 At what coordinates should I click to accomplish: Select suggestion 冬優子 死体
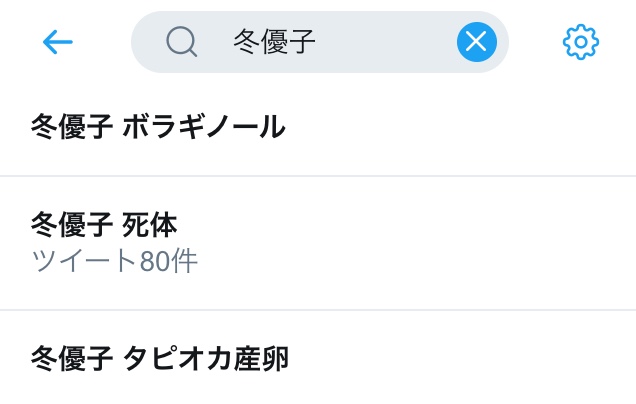(318, 243)
